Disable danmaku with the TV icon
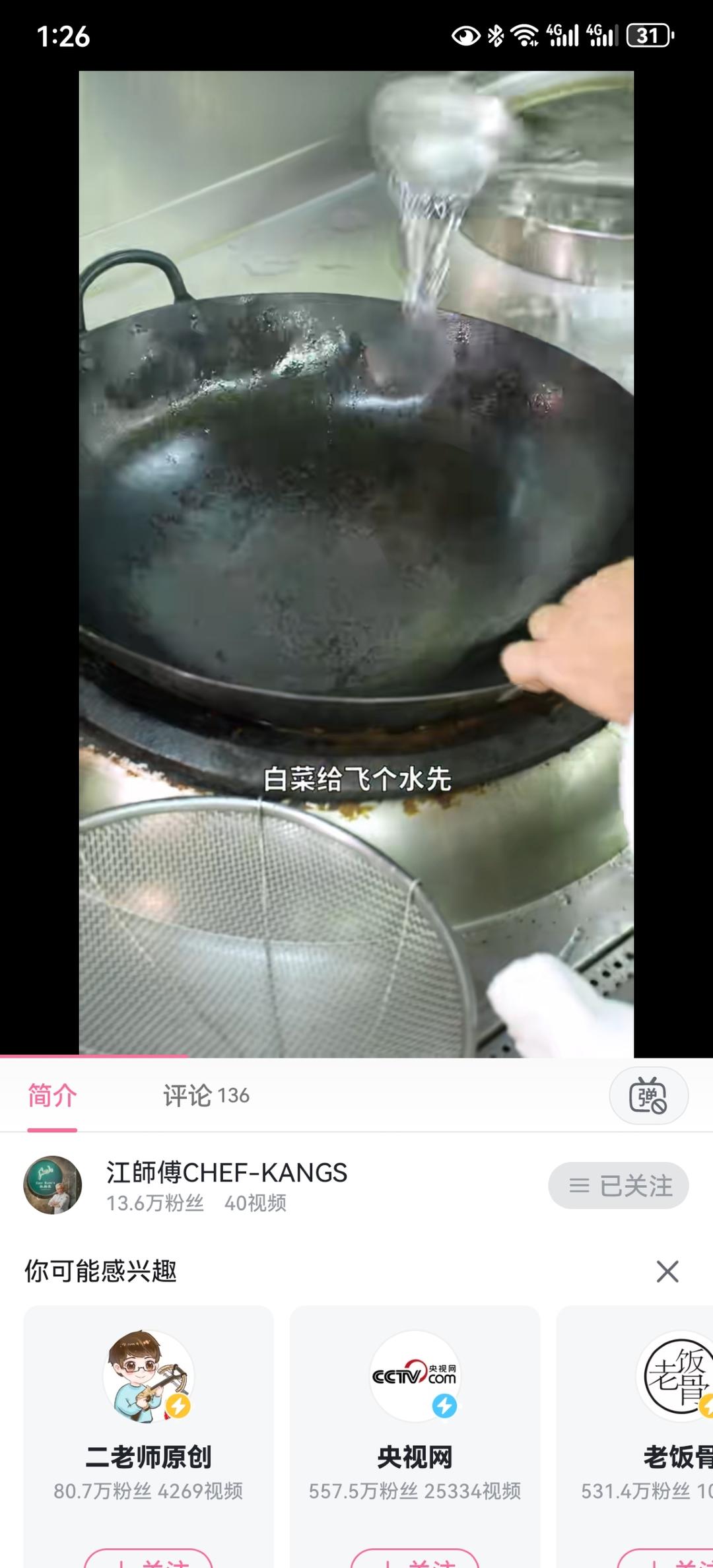 pyautogui.click(x=649, y=1095)
